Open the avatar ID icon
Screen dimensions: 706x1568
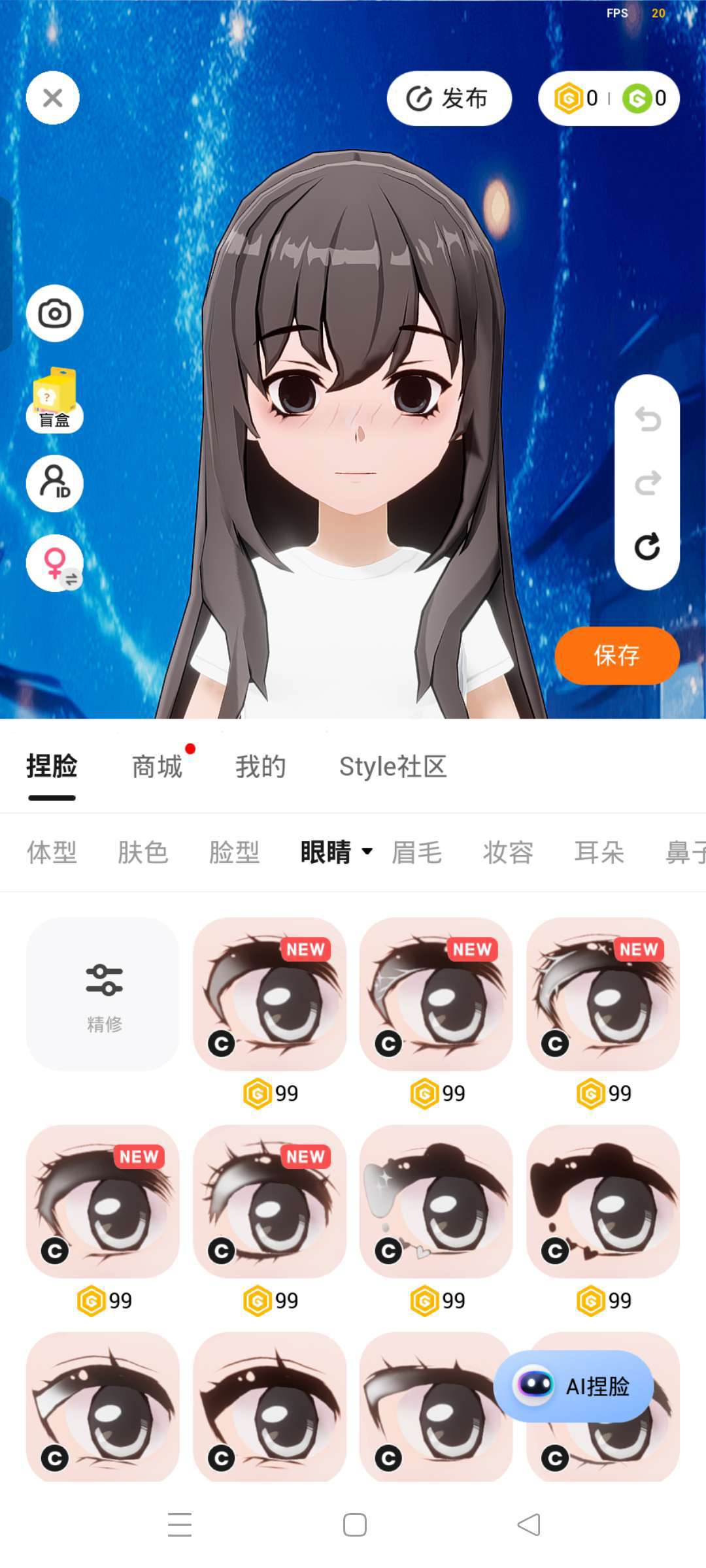(x=55, y=483)
